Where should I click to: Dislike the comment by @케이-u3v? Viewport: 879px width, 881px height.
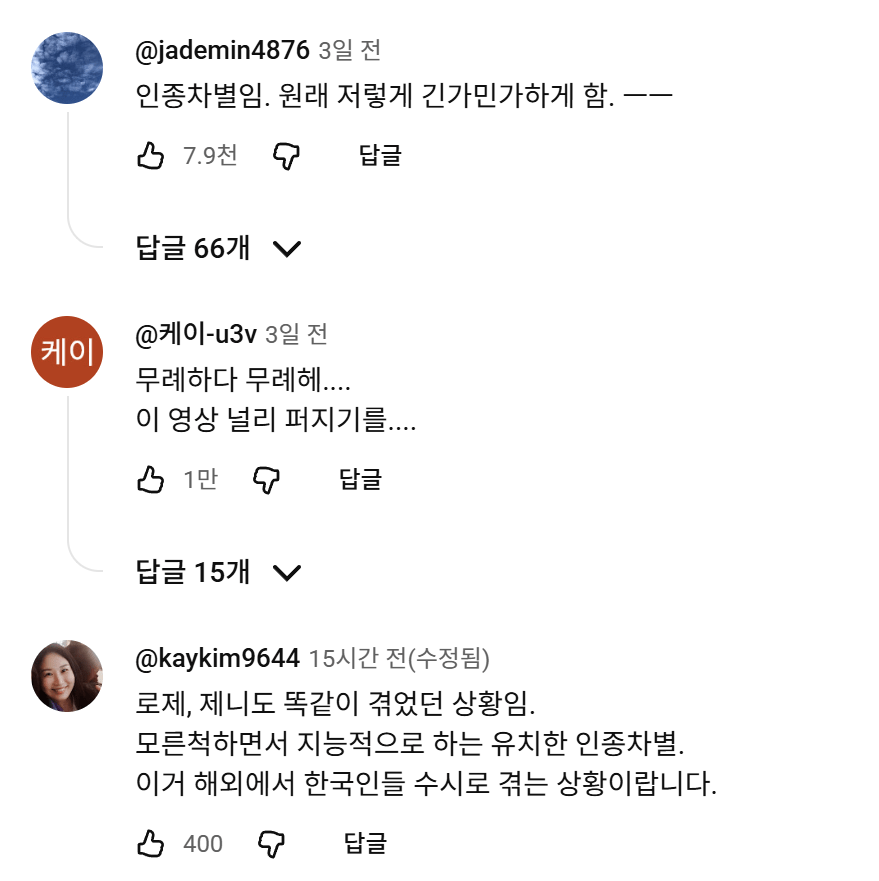[x=266, y=480]
